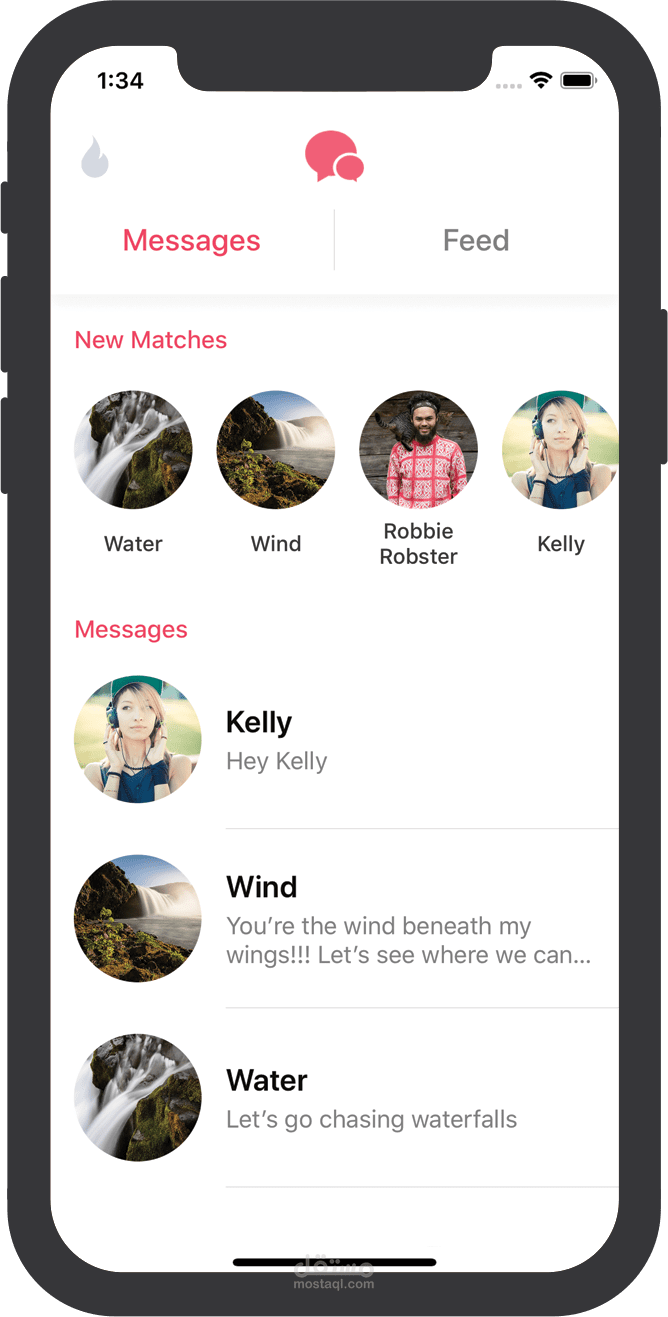Tap the flame icon in top bar
Screen dimensions: 668x1317
tap(95, 157)
